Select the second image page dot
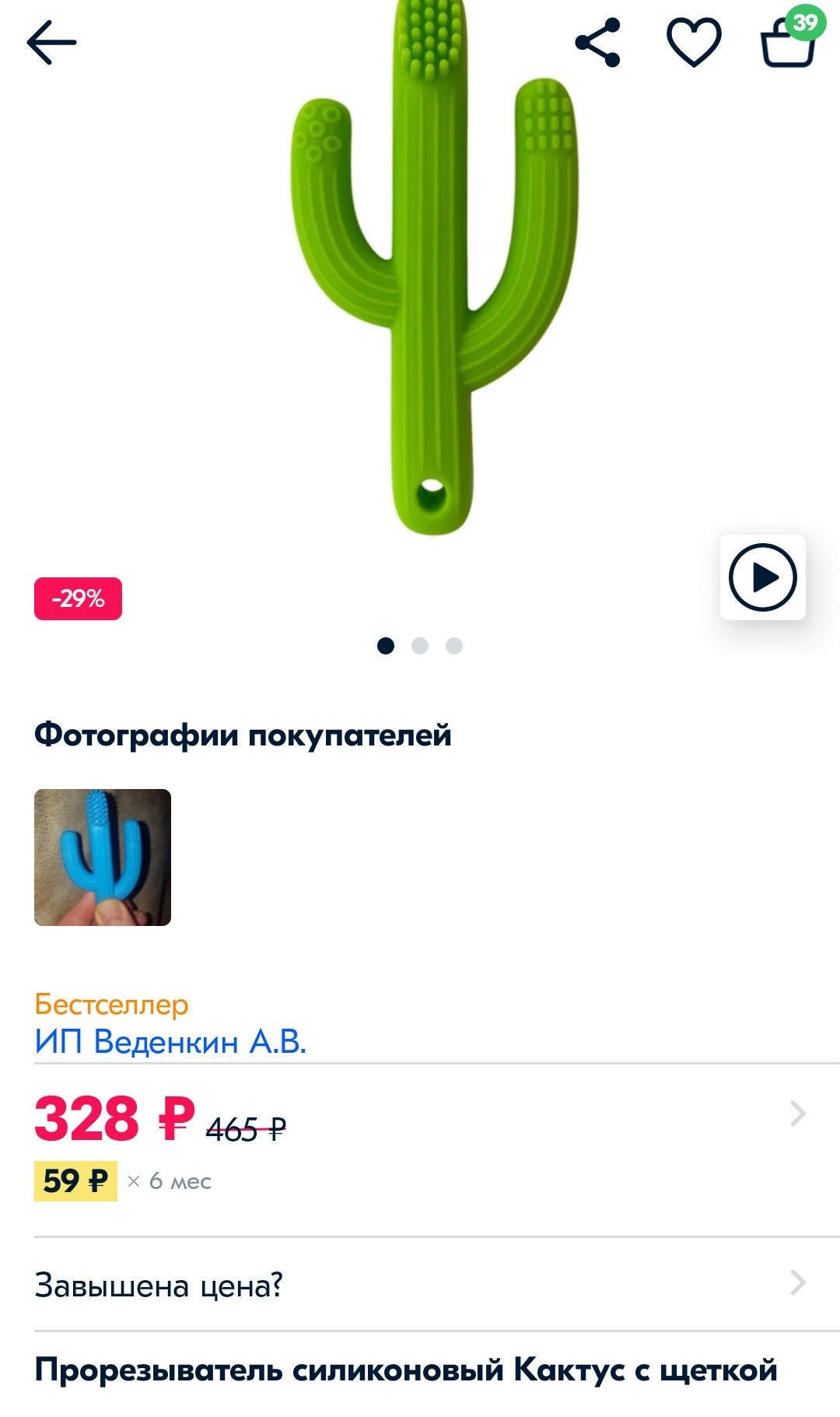840x1417 pixels. click(x=420, y=646)
